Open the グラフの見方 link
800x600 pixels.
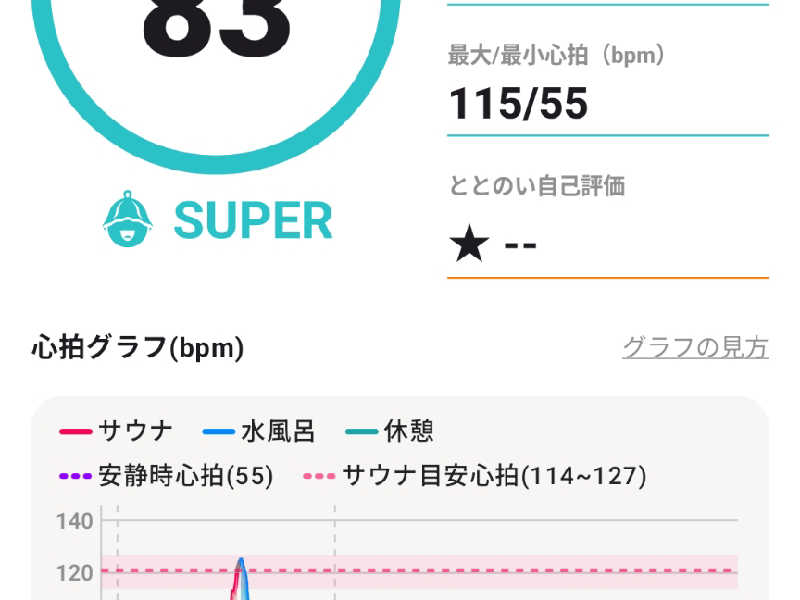pyautogui.click(x=695, y=348)
